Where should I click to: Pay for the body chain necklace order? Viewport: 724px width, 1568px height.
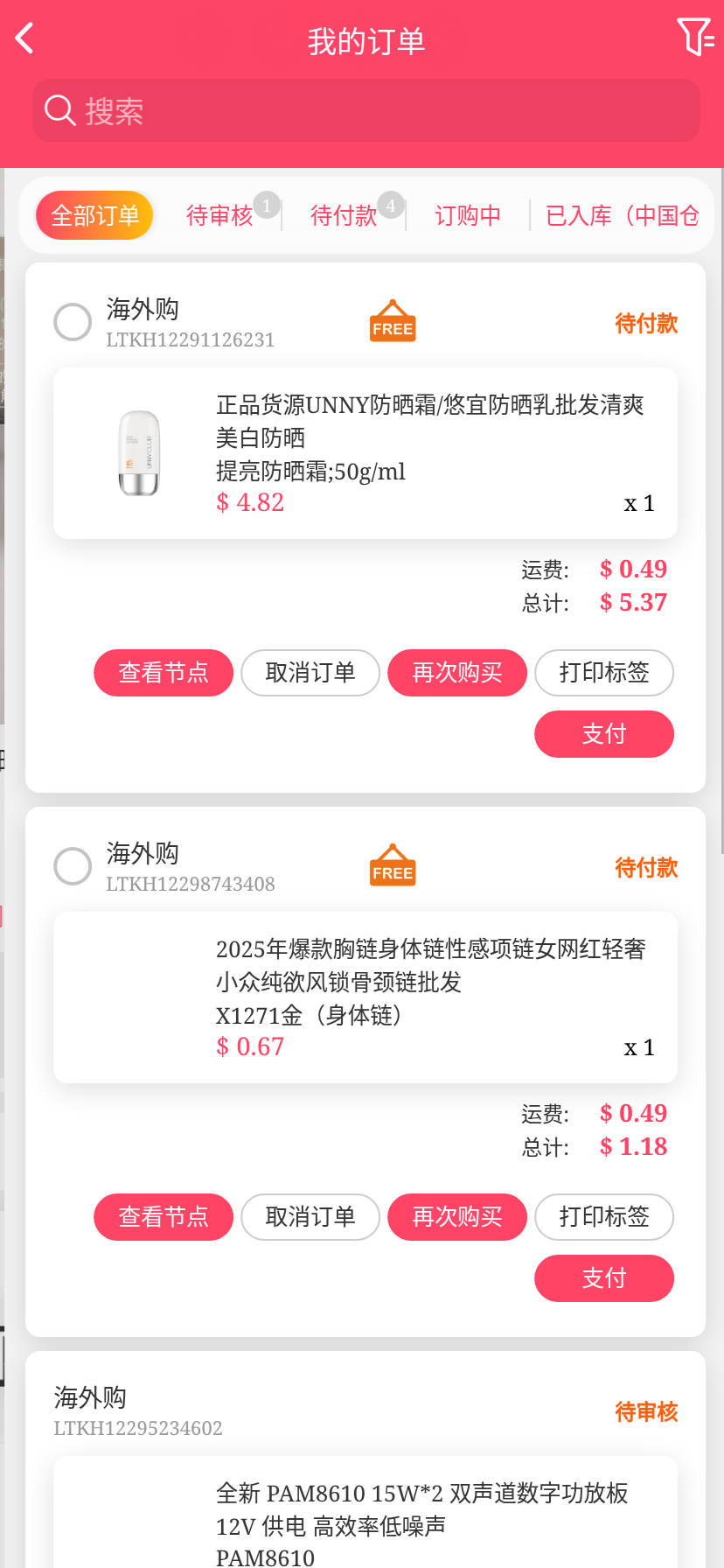click(x=604, y=1278)
